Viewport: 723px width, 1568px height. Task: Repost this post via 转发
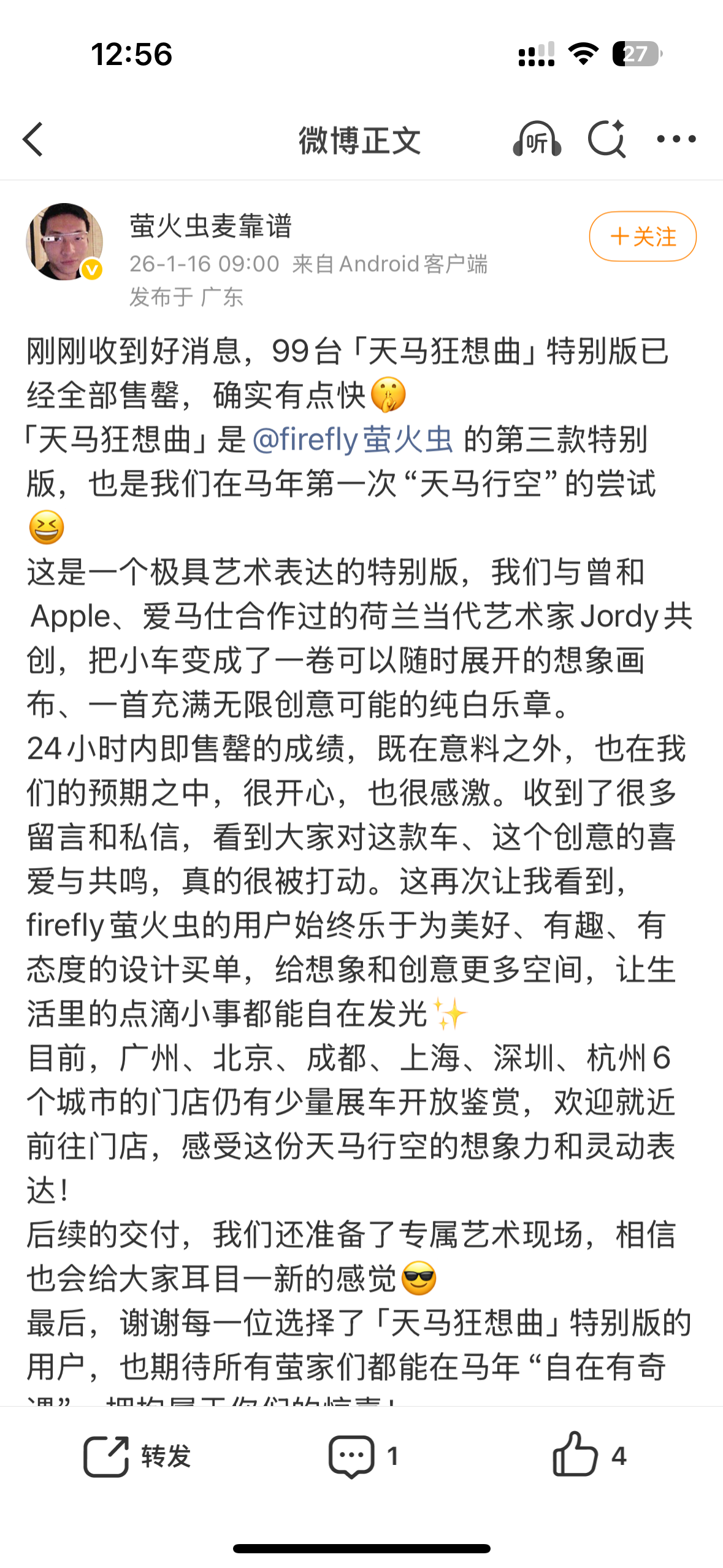coord(138,1456)
